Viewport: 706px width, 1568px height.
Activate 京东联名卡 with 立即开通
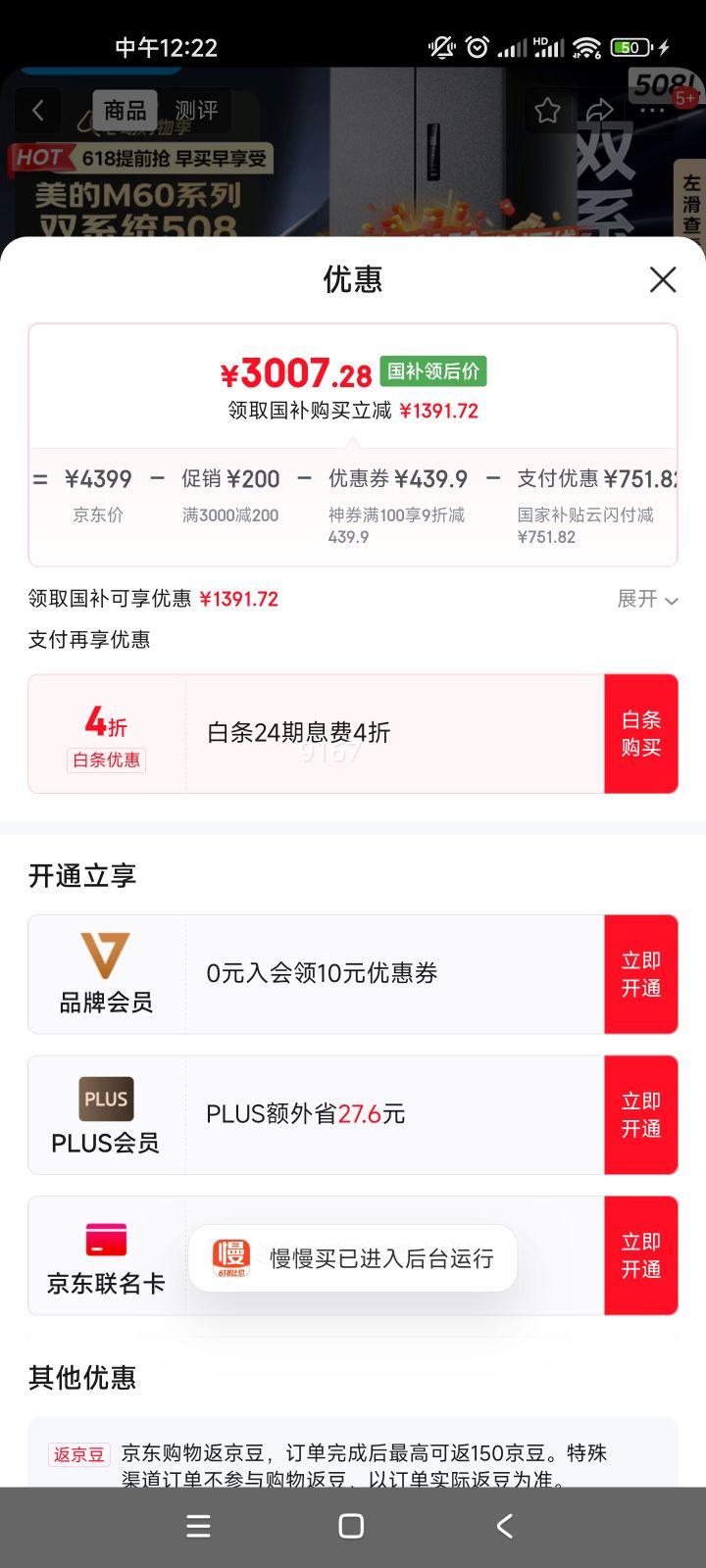pos(641,1255)
